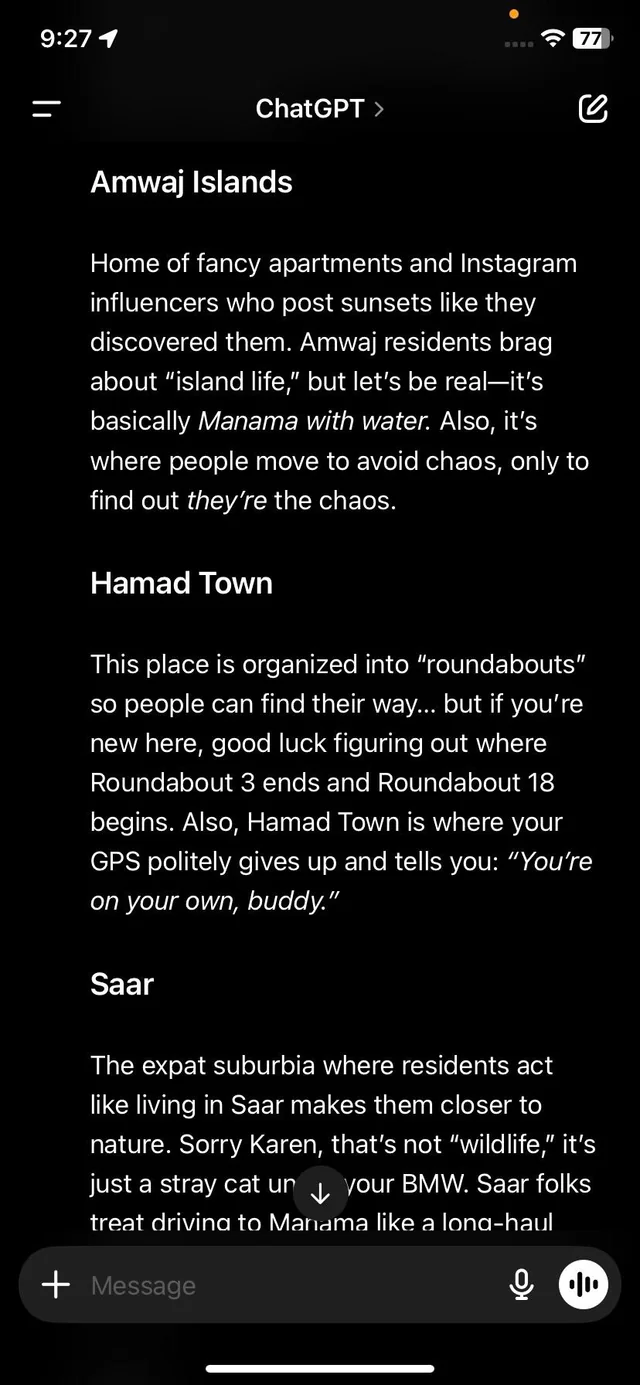The height and width of the screenshot is (1385, 640).
Task: Start a new chat
Action: (x=593, y=109)
